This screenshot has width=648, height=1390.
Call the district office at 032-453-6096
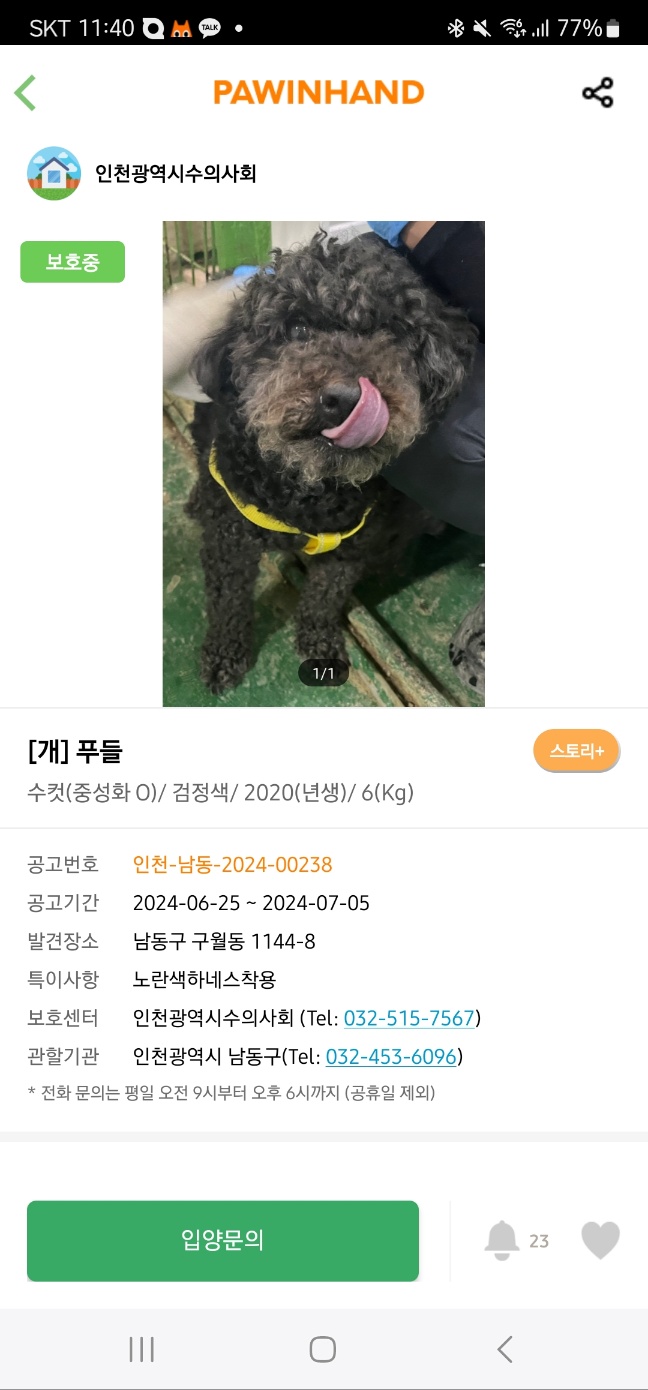click(x=391, y=1056)
